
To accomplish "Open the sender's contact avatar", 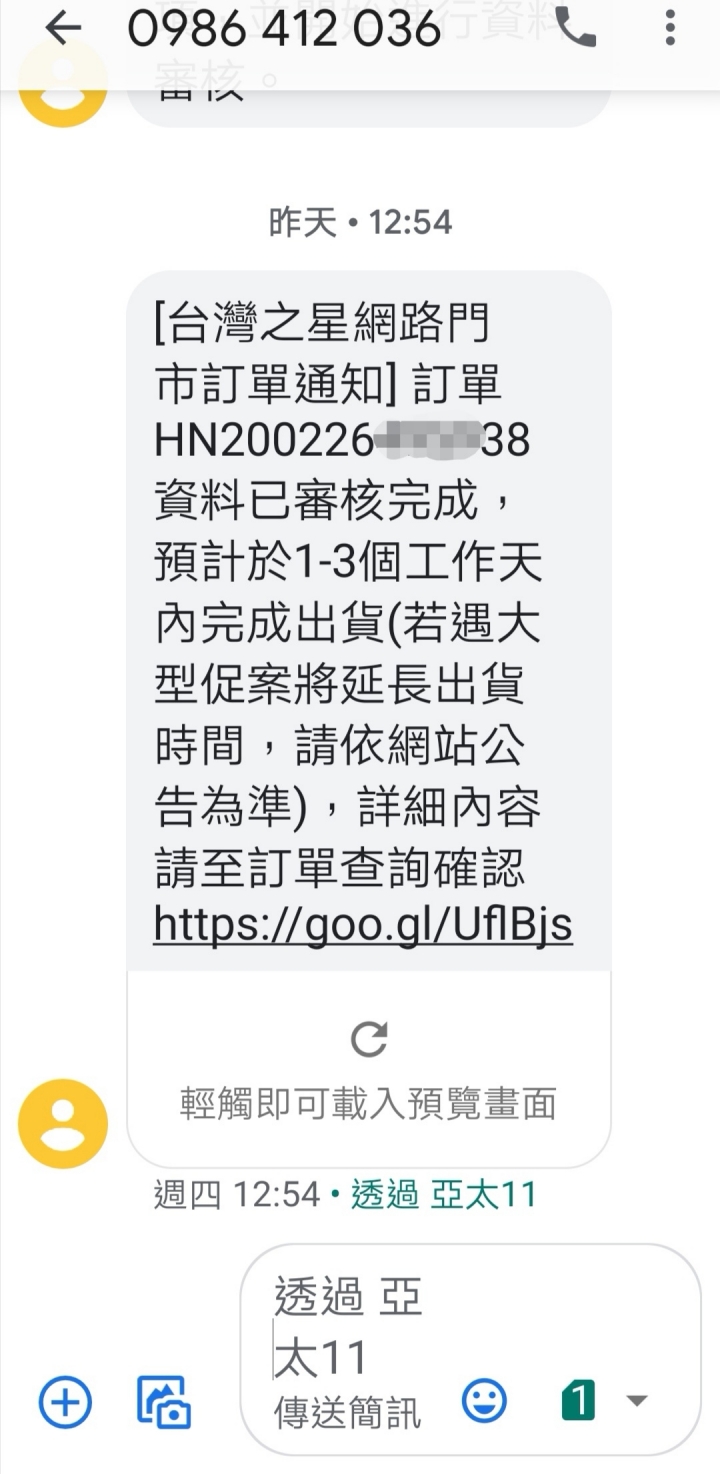I will pos(63,1124).
